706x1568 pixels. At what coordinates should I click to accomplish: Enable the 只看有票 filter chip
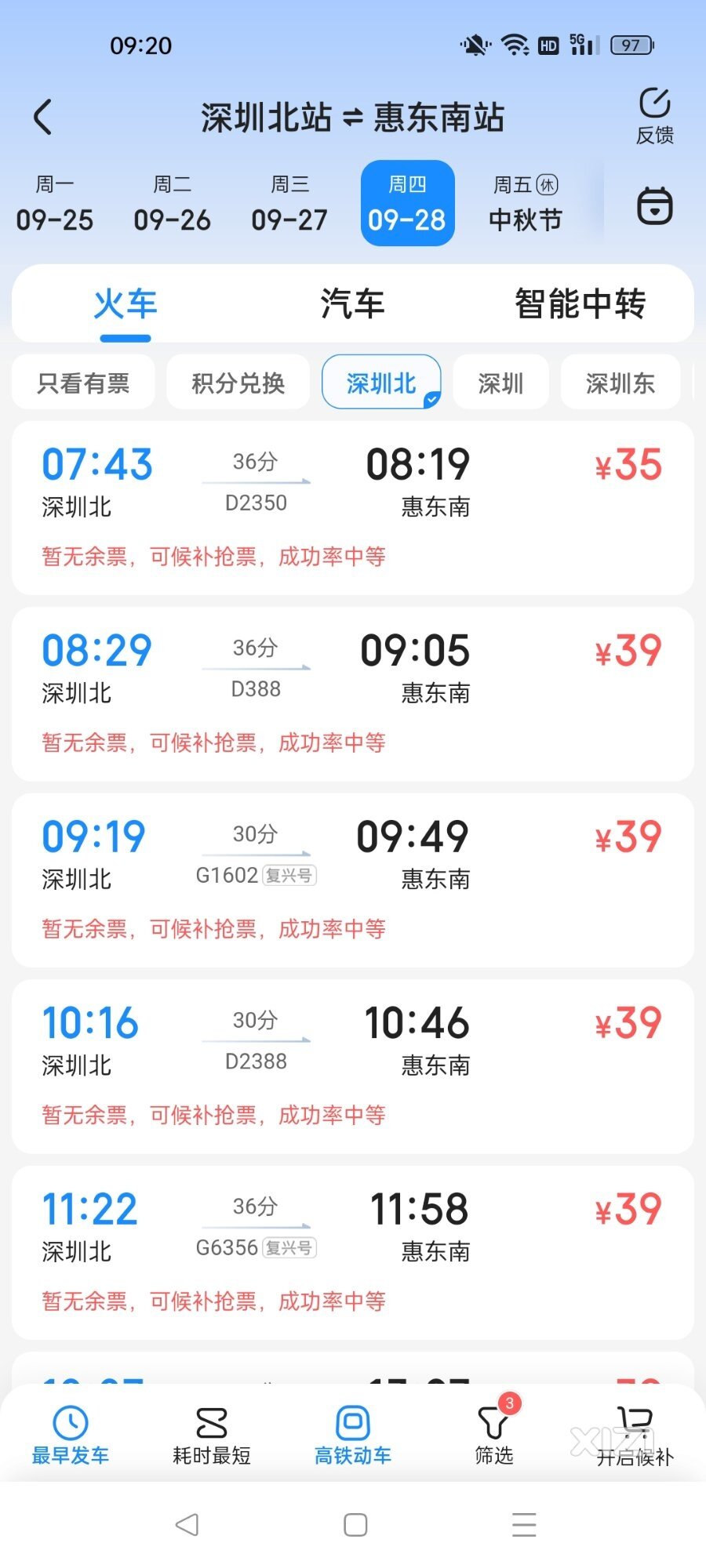pyautogui.click(x=83, y=383)
